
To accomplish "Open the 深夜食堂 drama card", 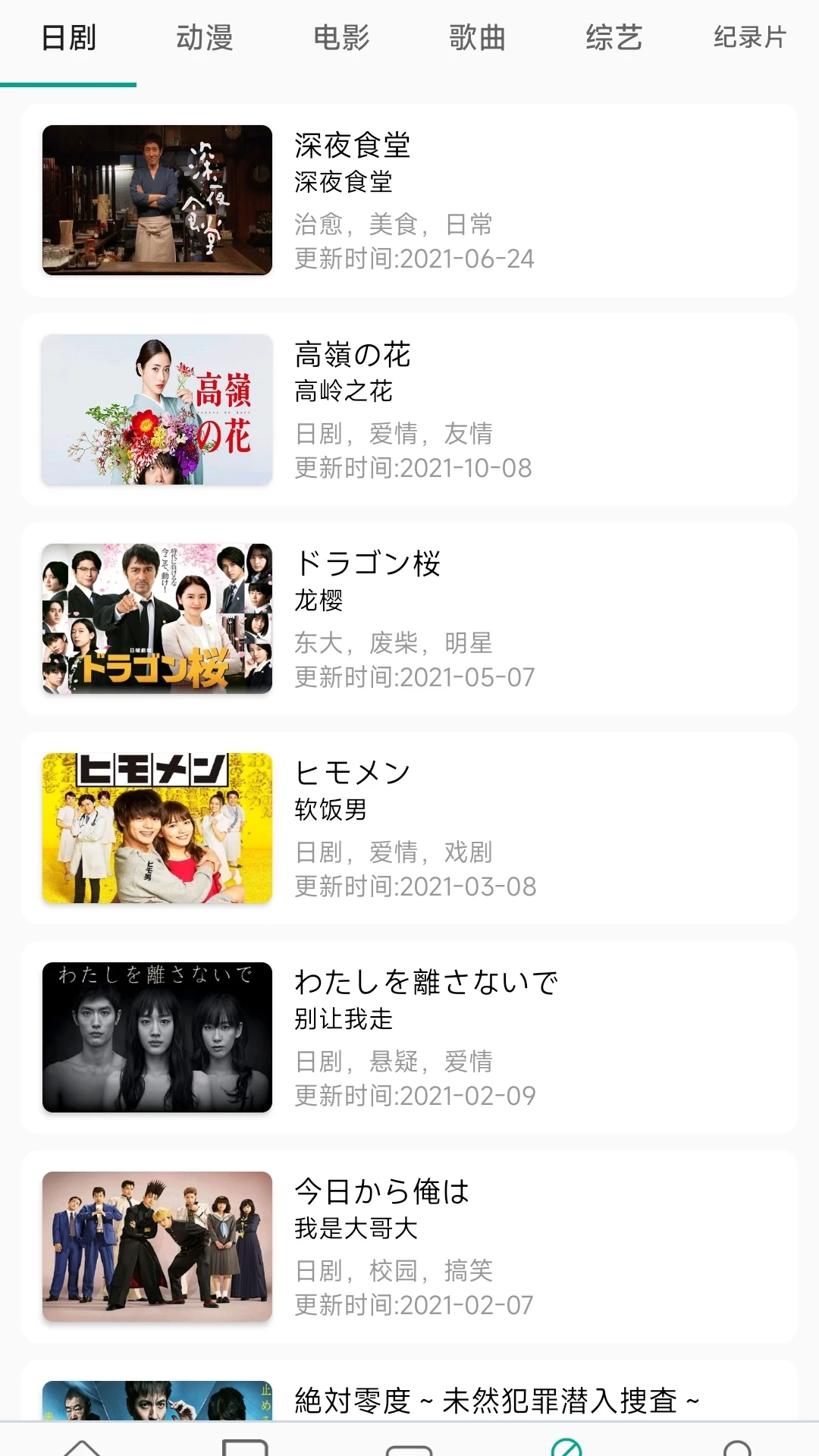I will tap(409, 200).
